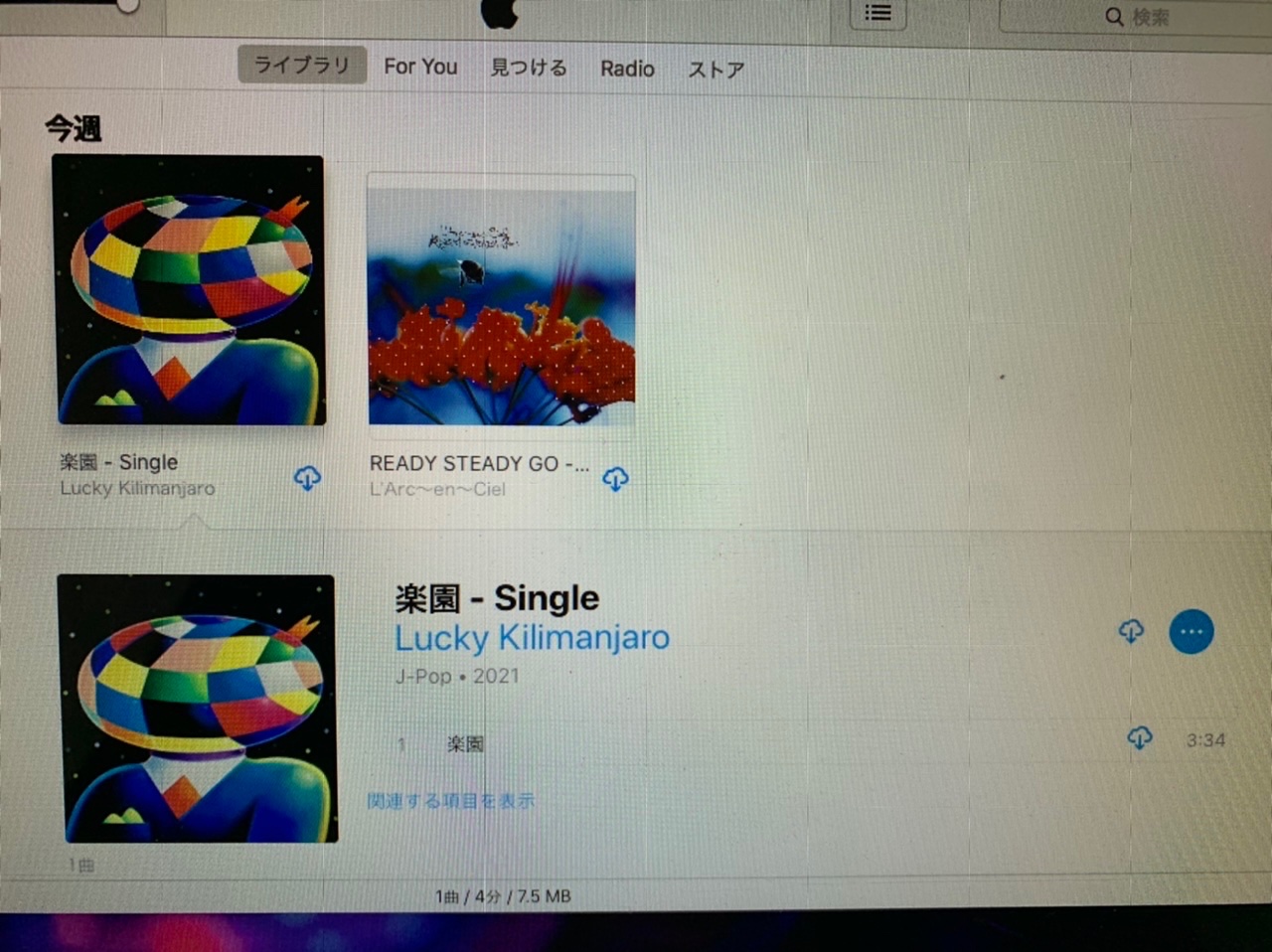
Task: Open the list view button in toolbar
Action: (877, 13)
